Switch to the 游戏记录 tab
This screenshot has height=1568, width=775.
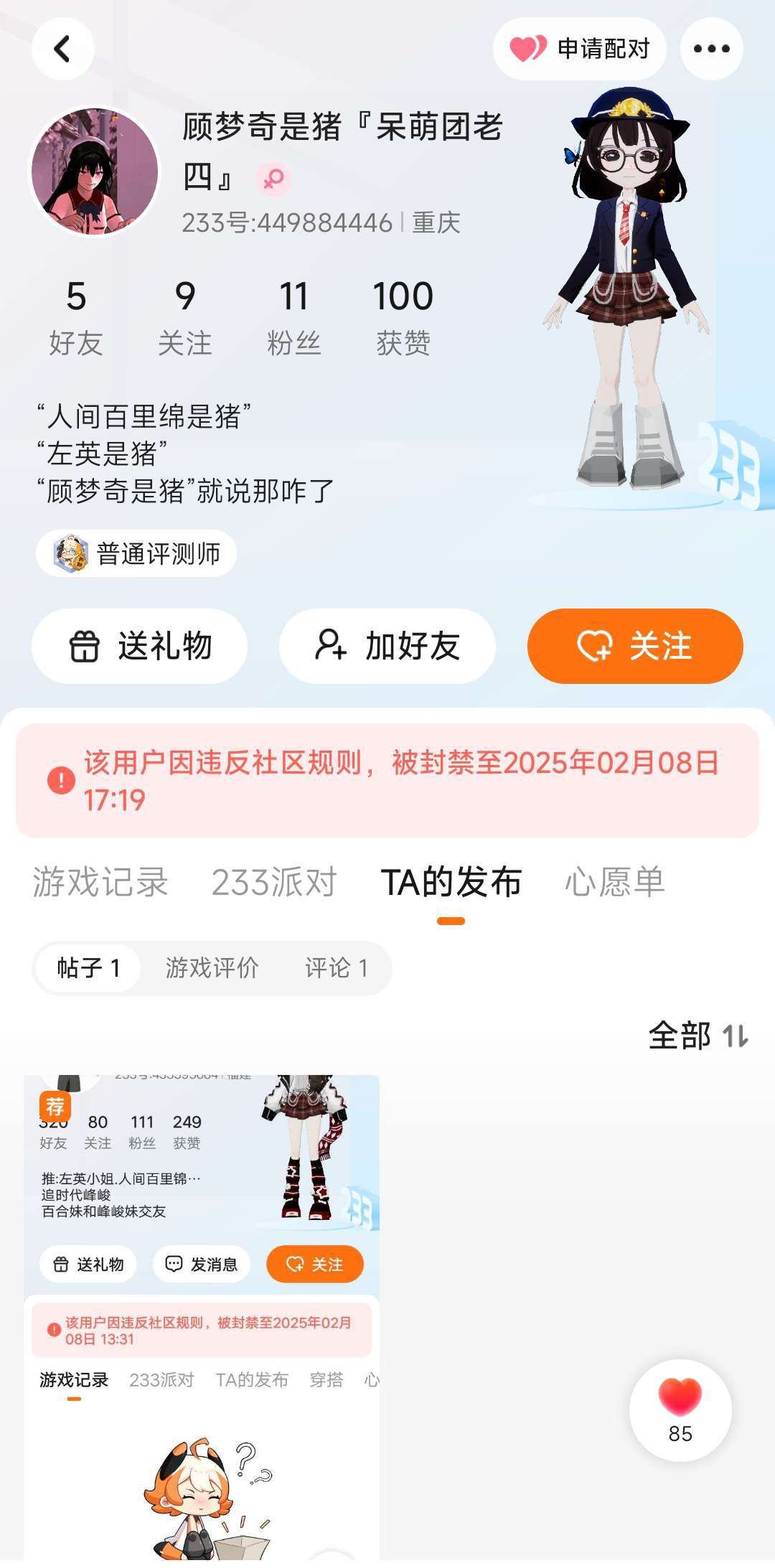click(x=100, y=882)
